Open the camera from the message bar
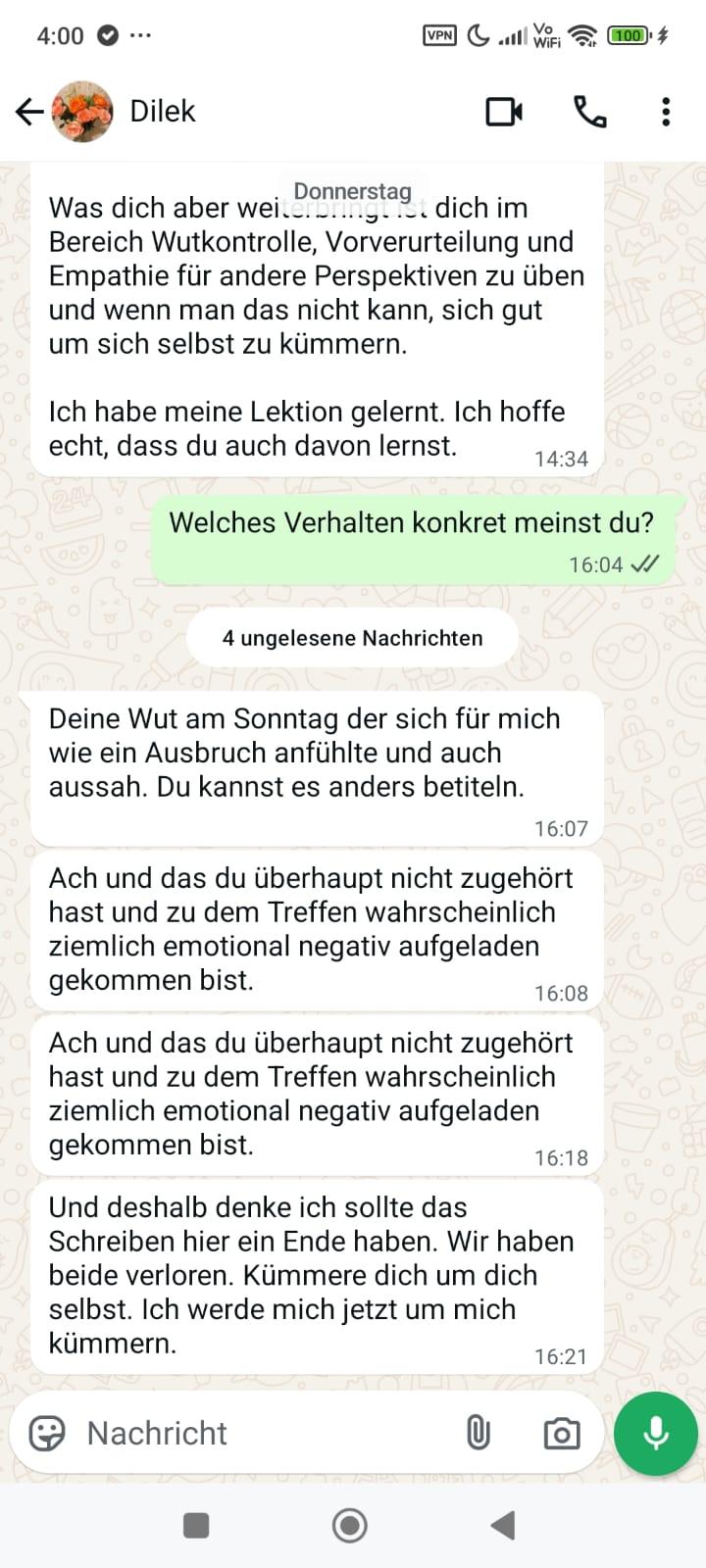706x1568 pixels. point(561,1434)
